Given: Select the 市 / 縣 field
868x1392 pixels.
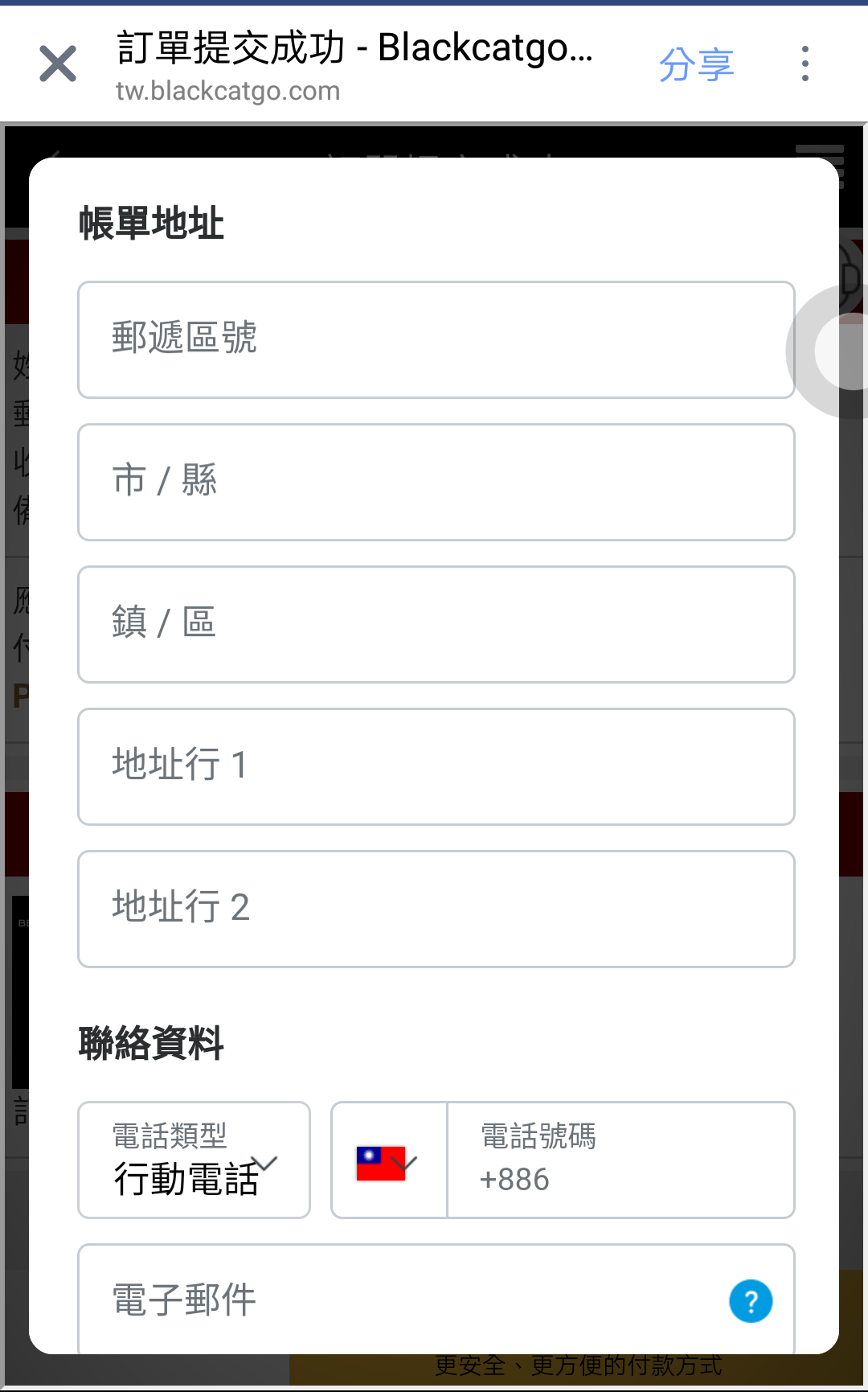Looking at the screenshot, I should point(436,482).
